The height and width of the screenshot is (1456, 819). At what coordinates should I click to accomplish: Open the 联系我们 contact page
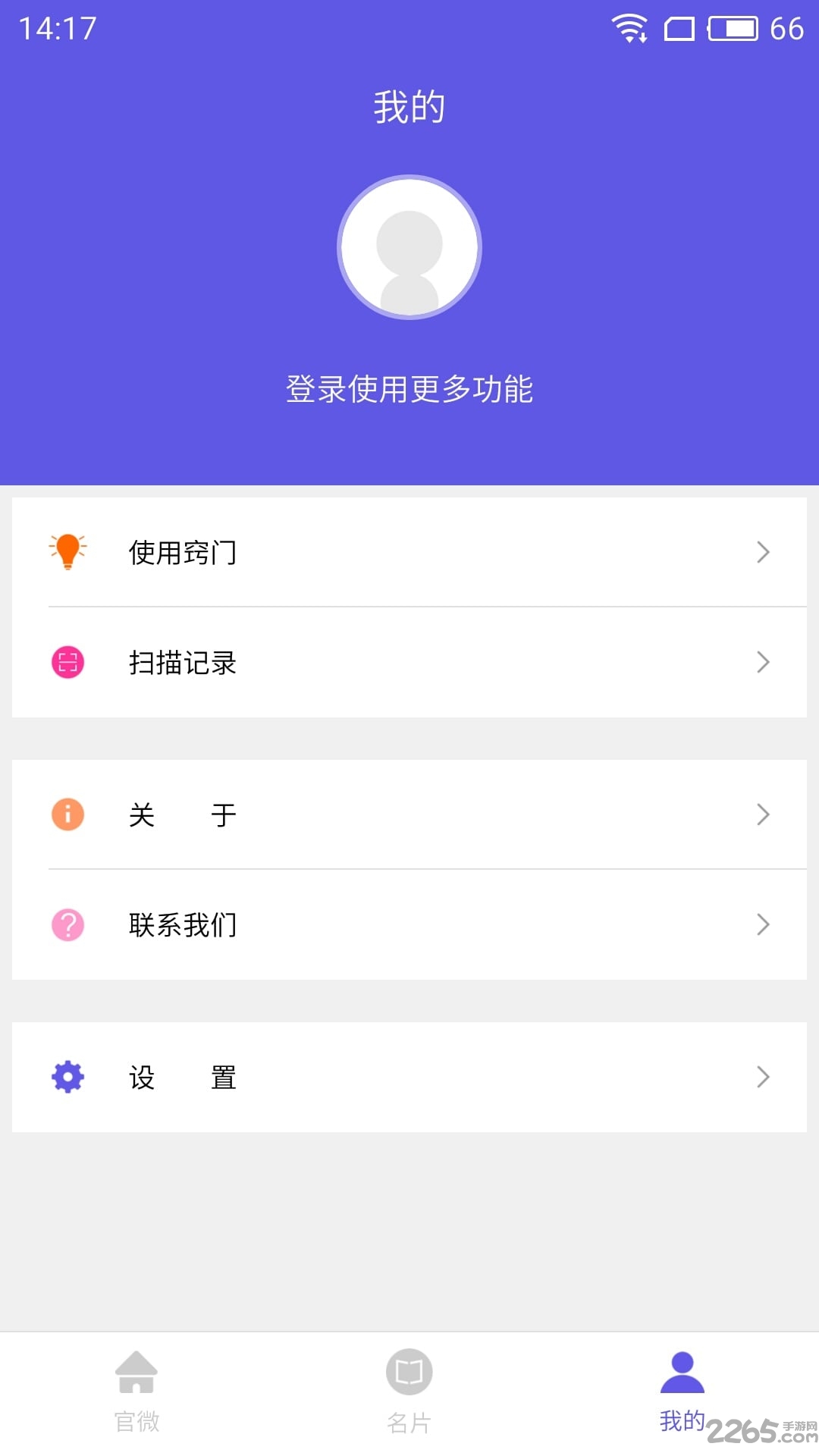click(x=409, y=925)
